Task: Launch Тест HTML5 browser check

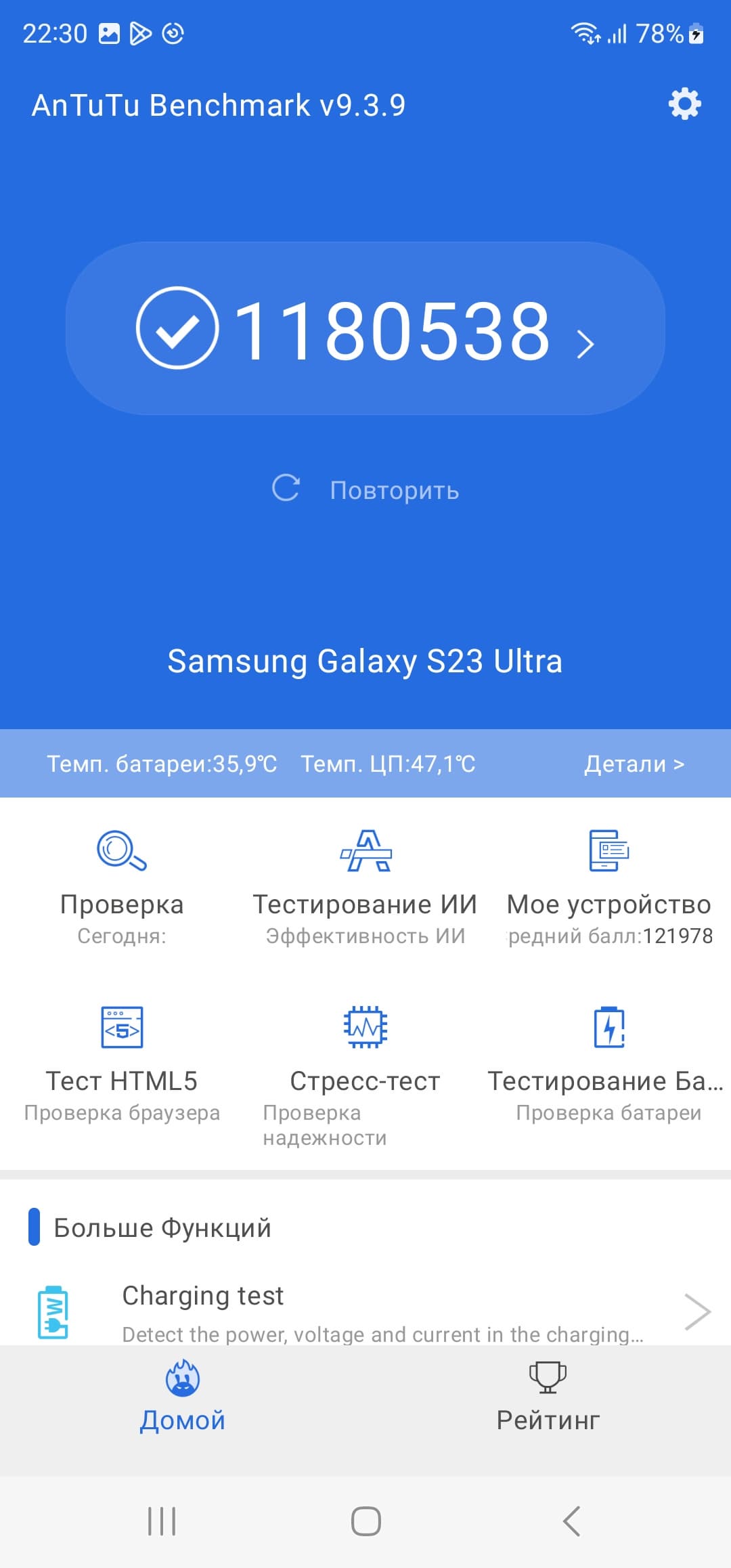Action: 122,1063
